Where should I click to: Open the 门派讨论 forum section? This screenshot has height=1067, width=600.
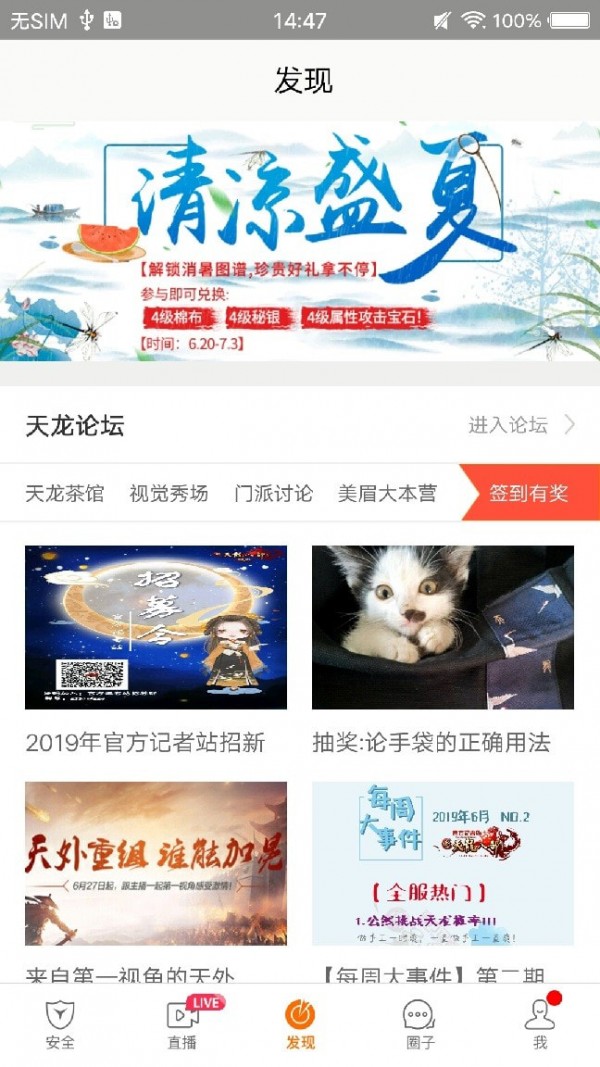273,493
